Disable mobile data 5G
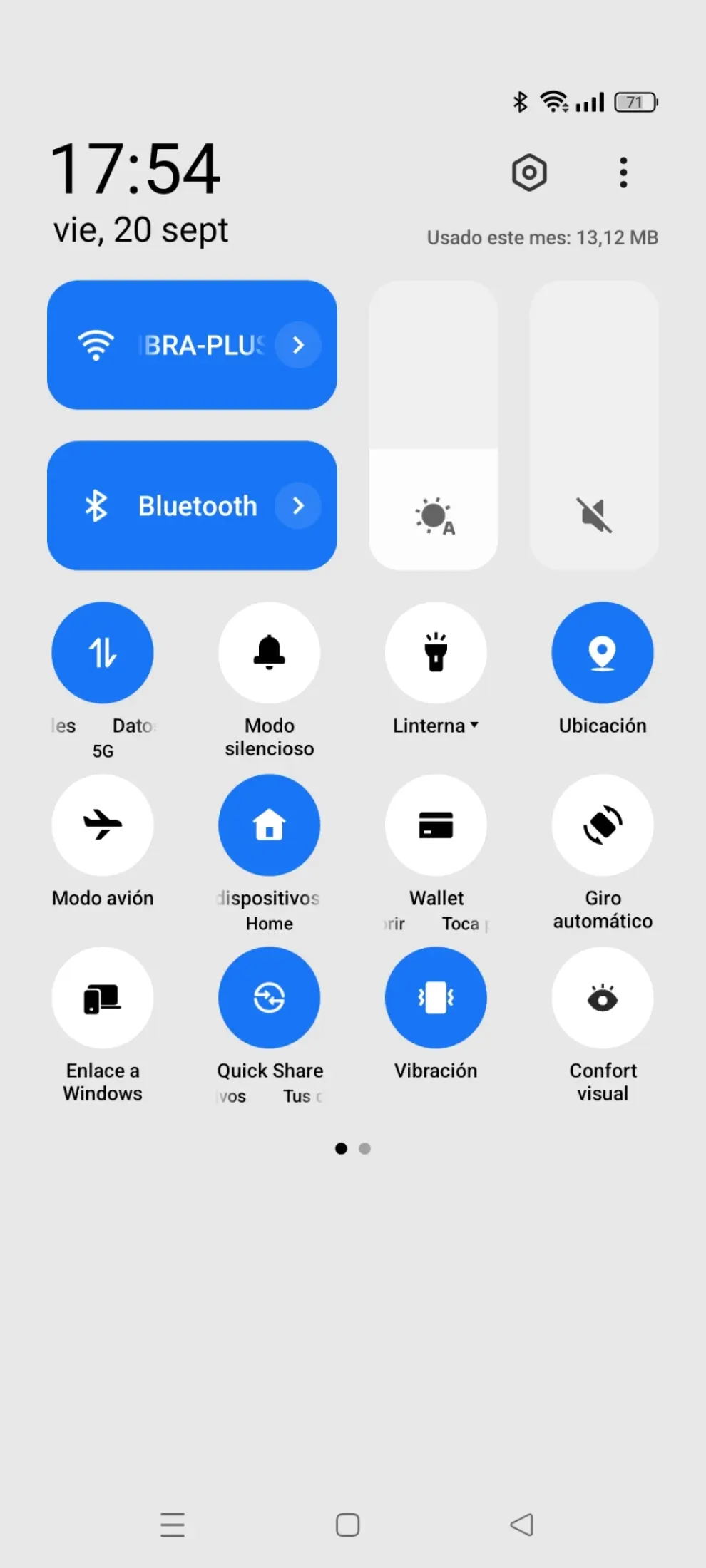 click(x=103, y=653)
